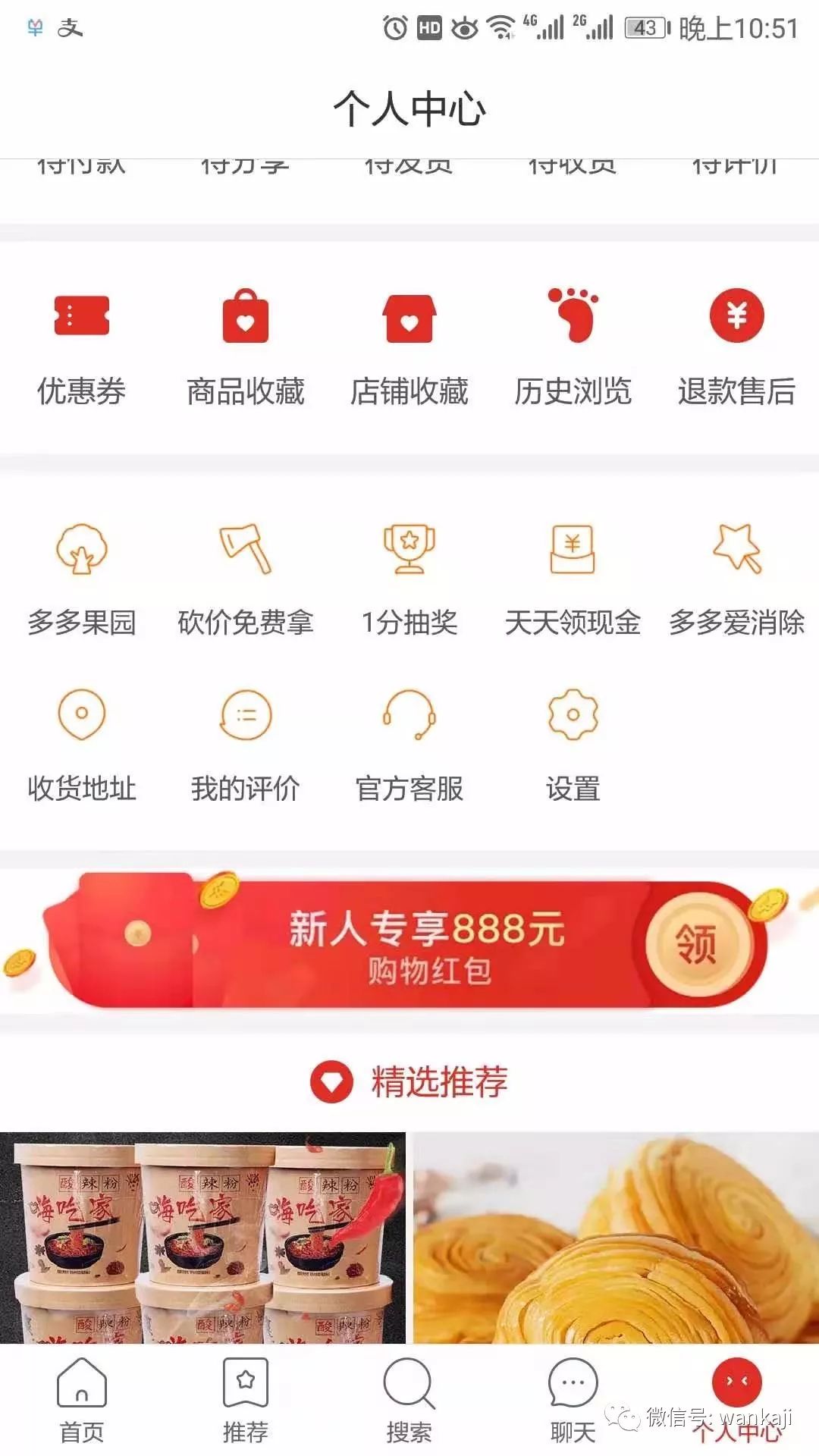
Task: Open 多多果园 orchard game
Action: 82,578
